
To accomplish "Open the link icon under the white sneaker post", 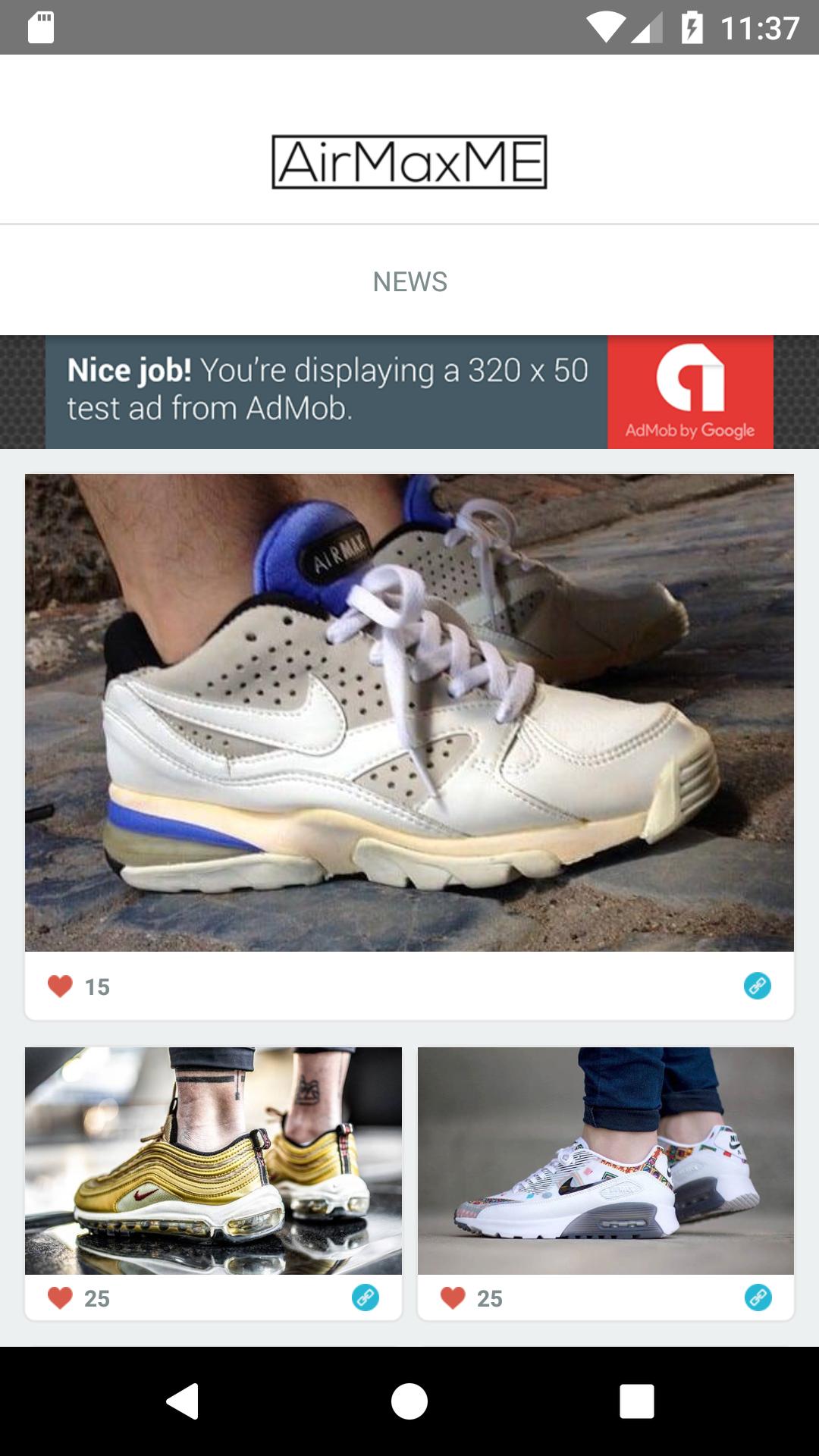I will point(757,986).
